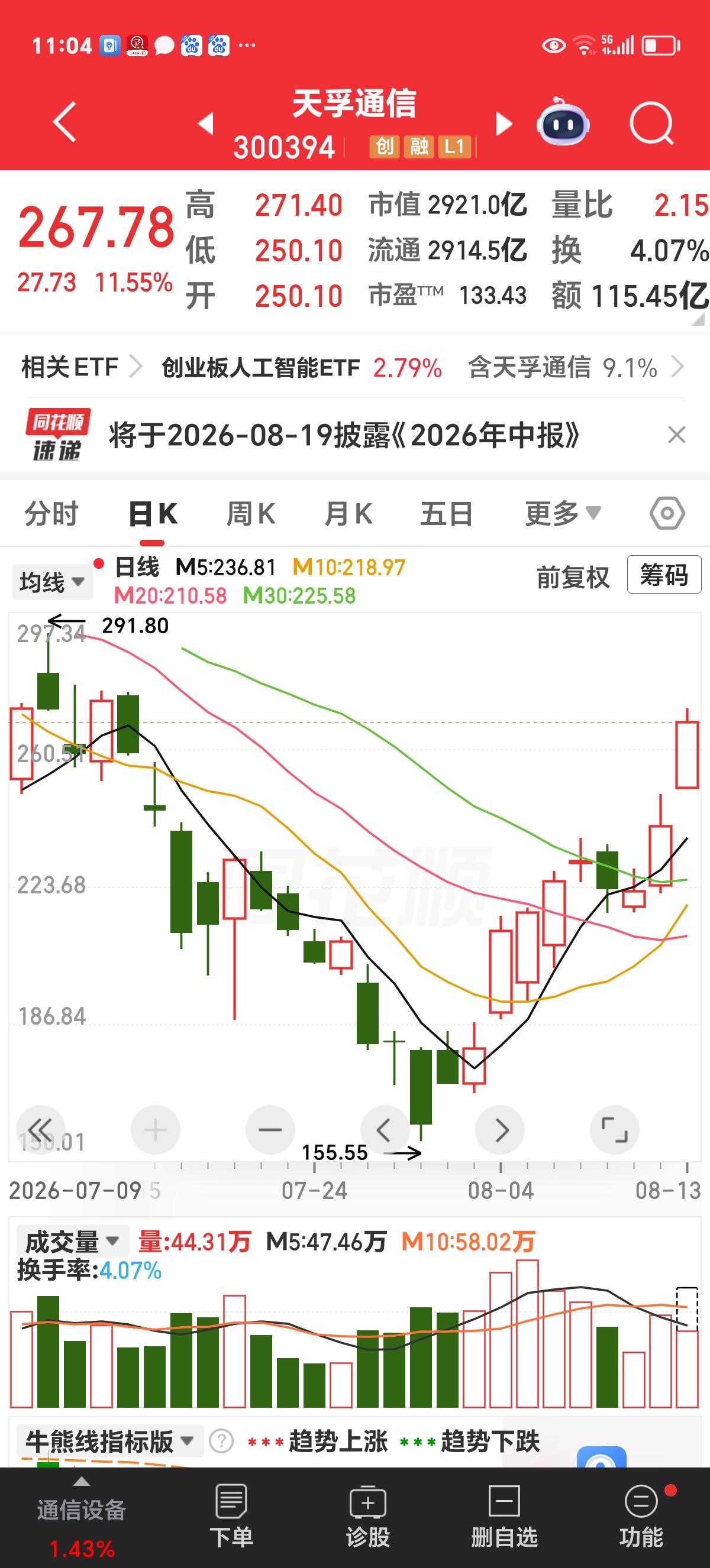The height and width of the screenshot is (1568, 710).
Task: Change 前复权 adjustment mode
Action: (572, 577)
